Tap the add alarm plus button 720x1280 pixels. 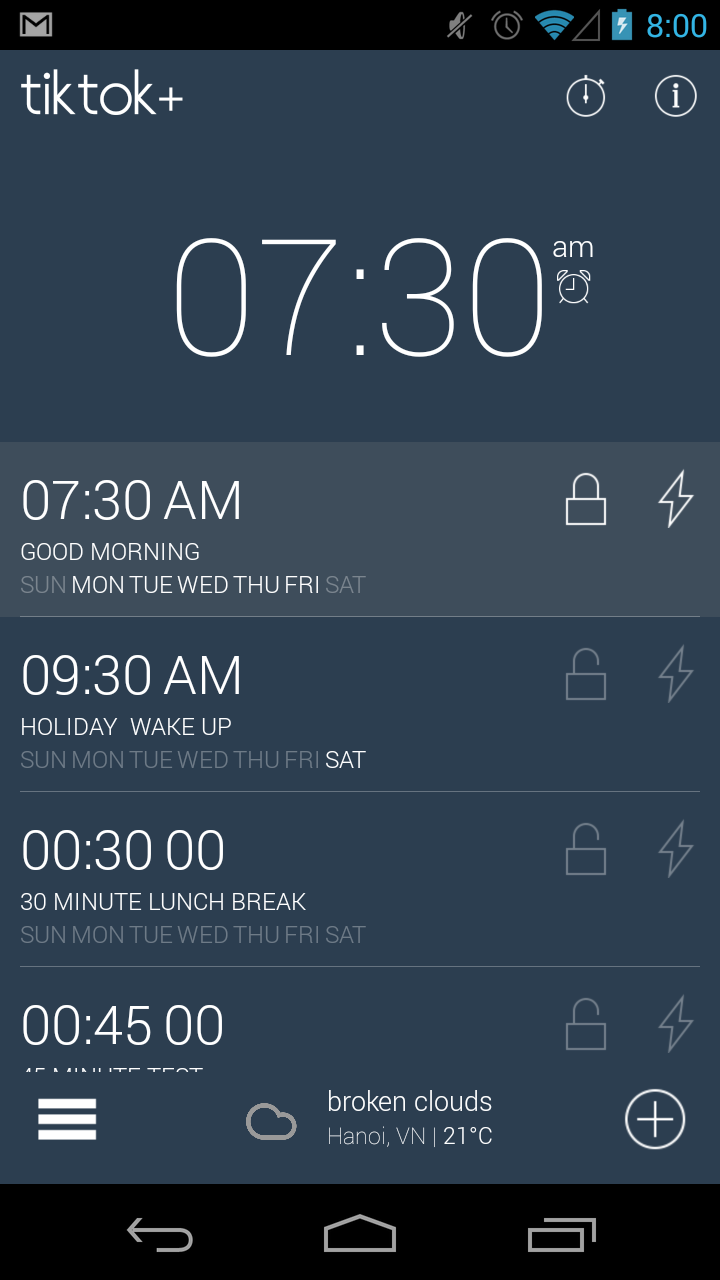click(x=654, y=1118)
